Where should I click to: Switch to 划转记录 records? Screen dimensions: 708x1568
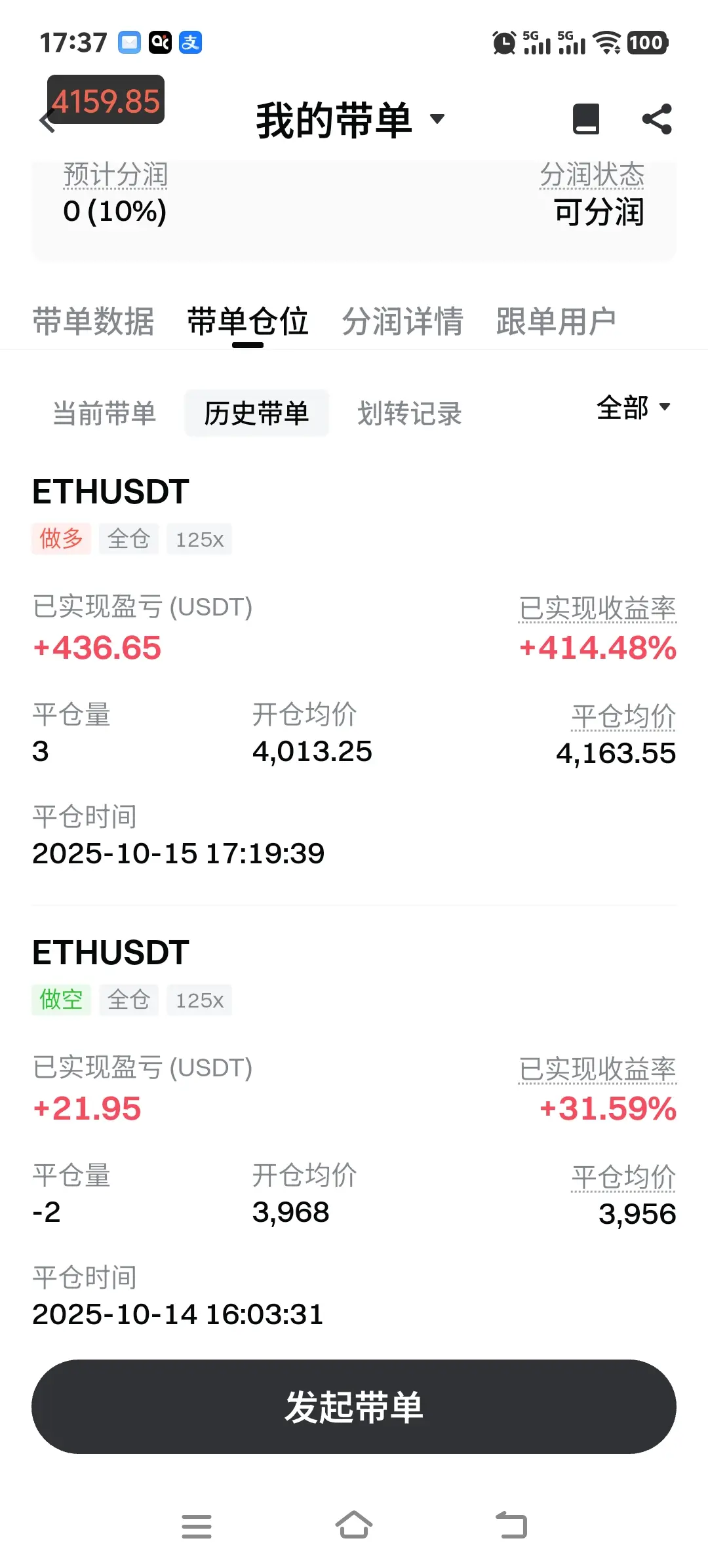point(410,414)
